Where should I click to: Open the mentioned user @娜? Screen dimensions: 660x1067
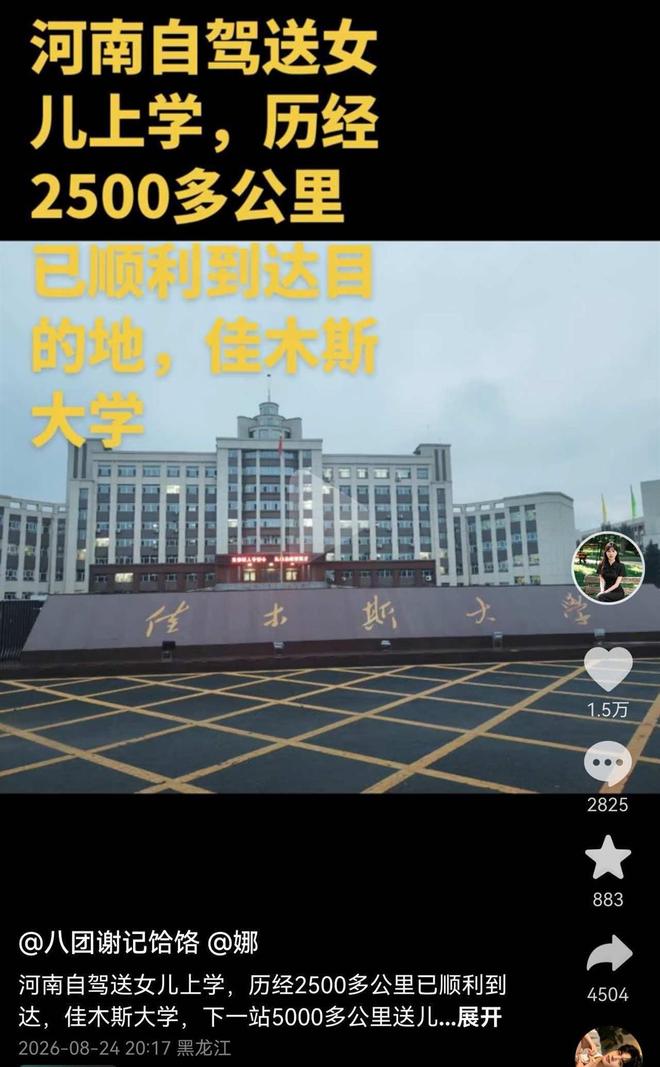coord(232,943)
